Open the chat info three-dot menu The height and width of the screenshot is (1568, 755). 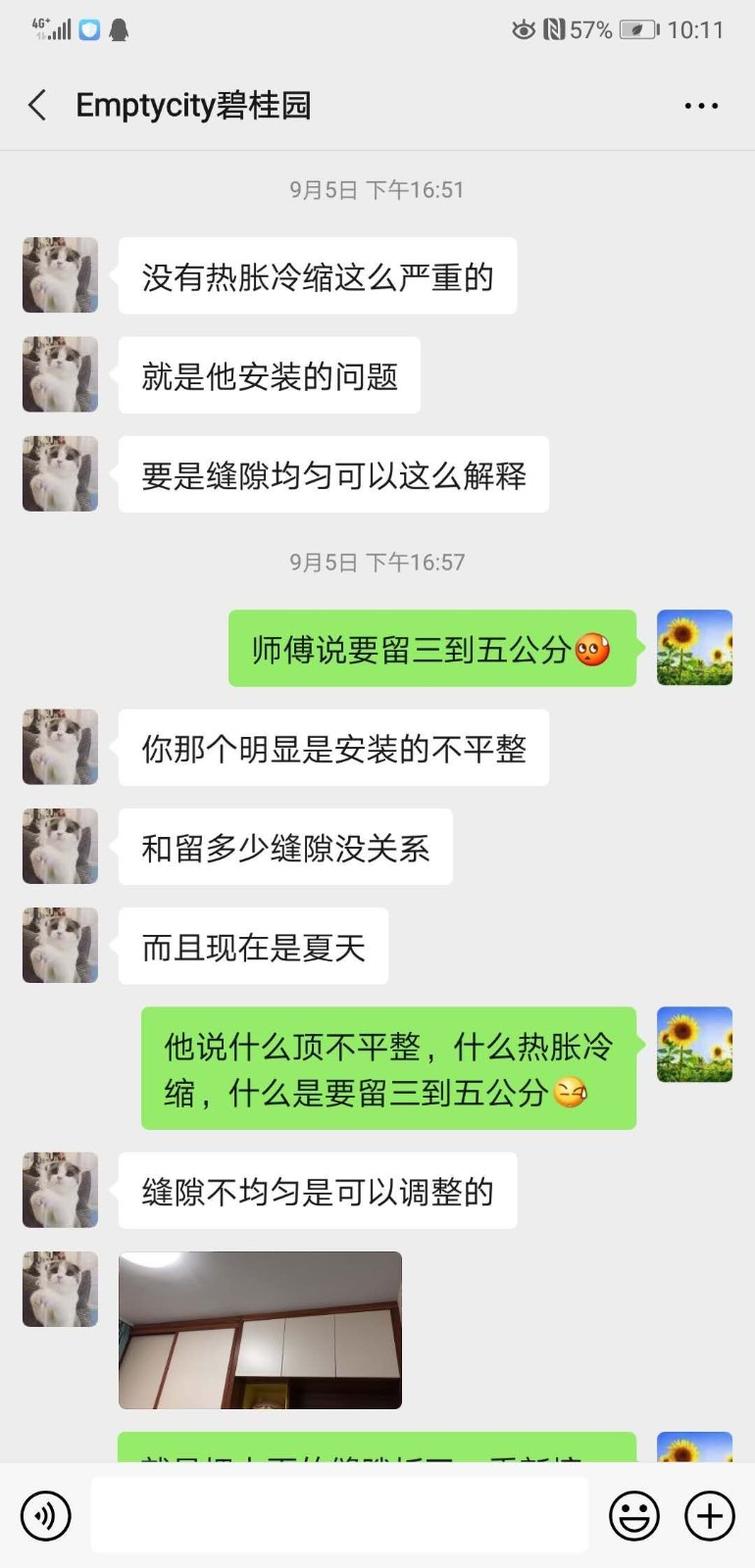pyautogui.click(x=701, y=106)
